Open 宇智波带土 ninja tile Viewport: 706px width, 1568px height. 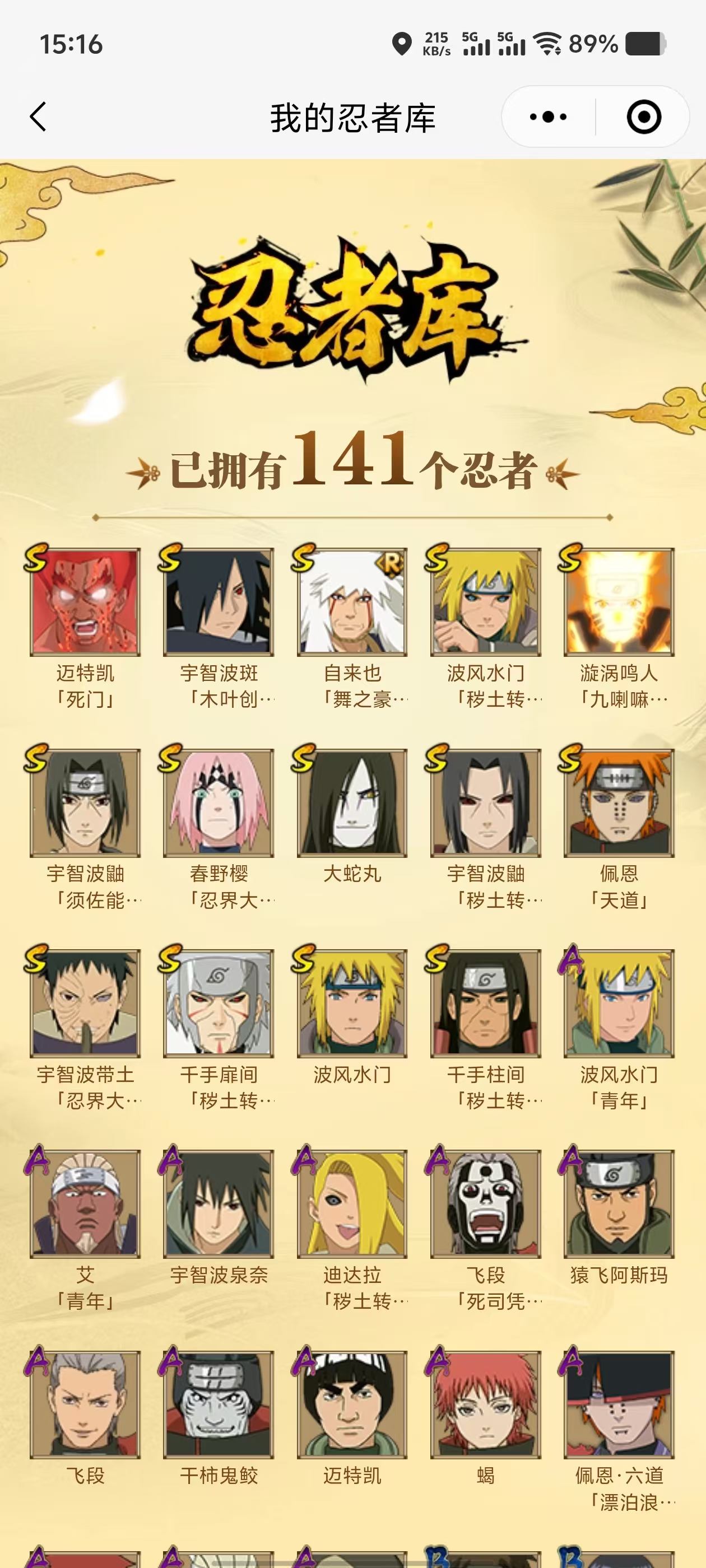[85, 1003]
